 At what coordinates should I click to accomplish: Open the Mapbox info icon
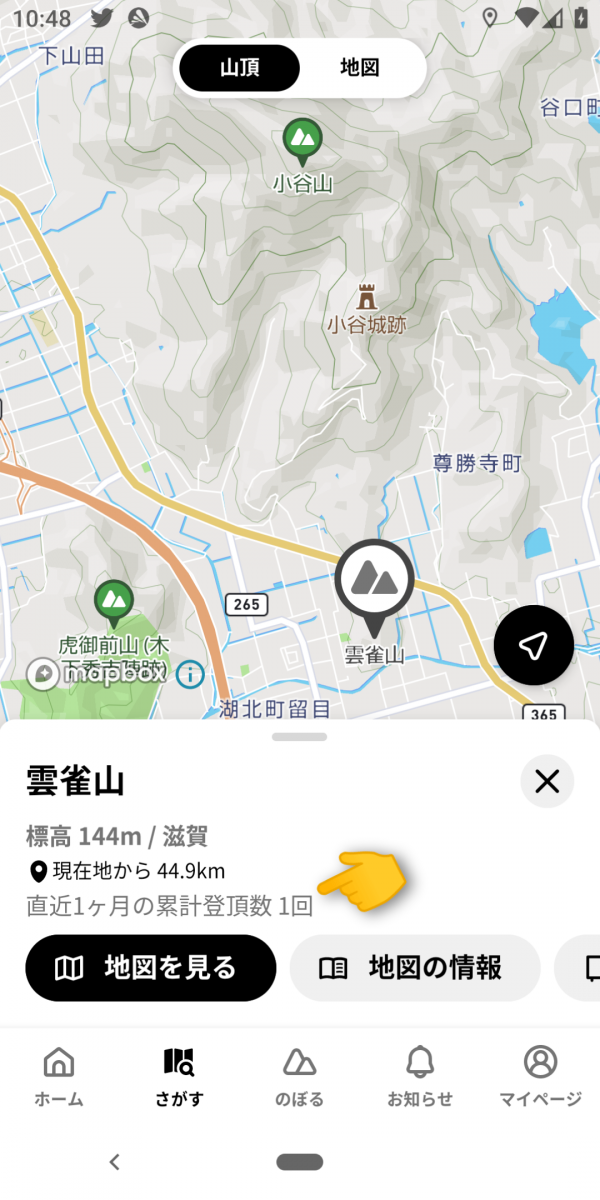pos(190,675)
